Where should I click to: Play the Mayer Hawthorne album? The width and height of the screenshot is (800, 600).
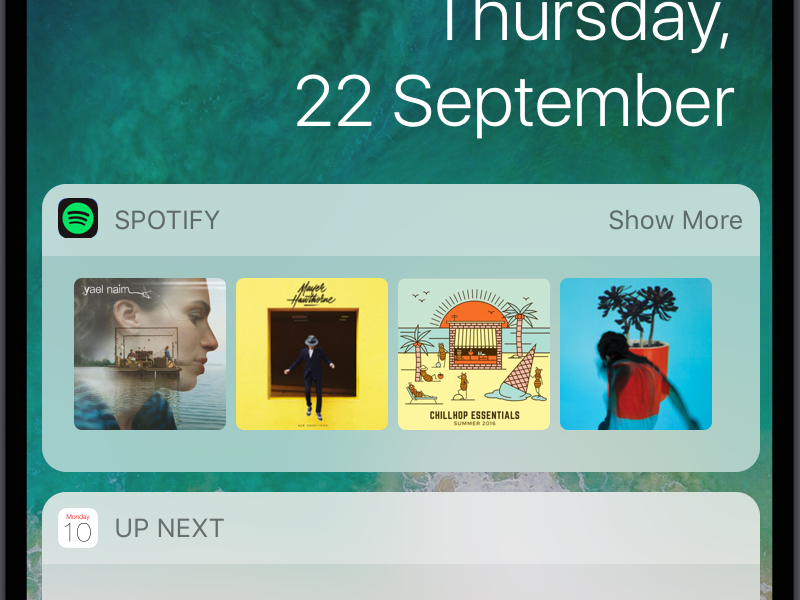pyautogui.click(x=312, y=354)
